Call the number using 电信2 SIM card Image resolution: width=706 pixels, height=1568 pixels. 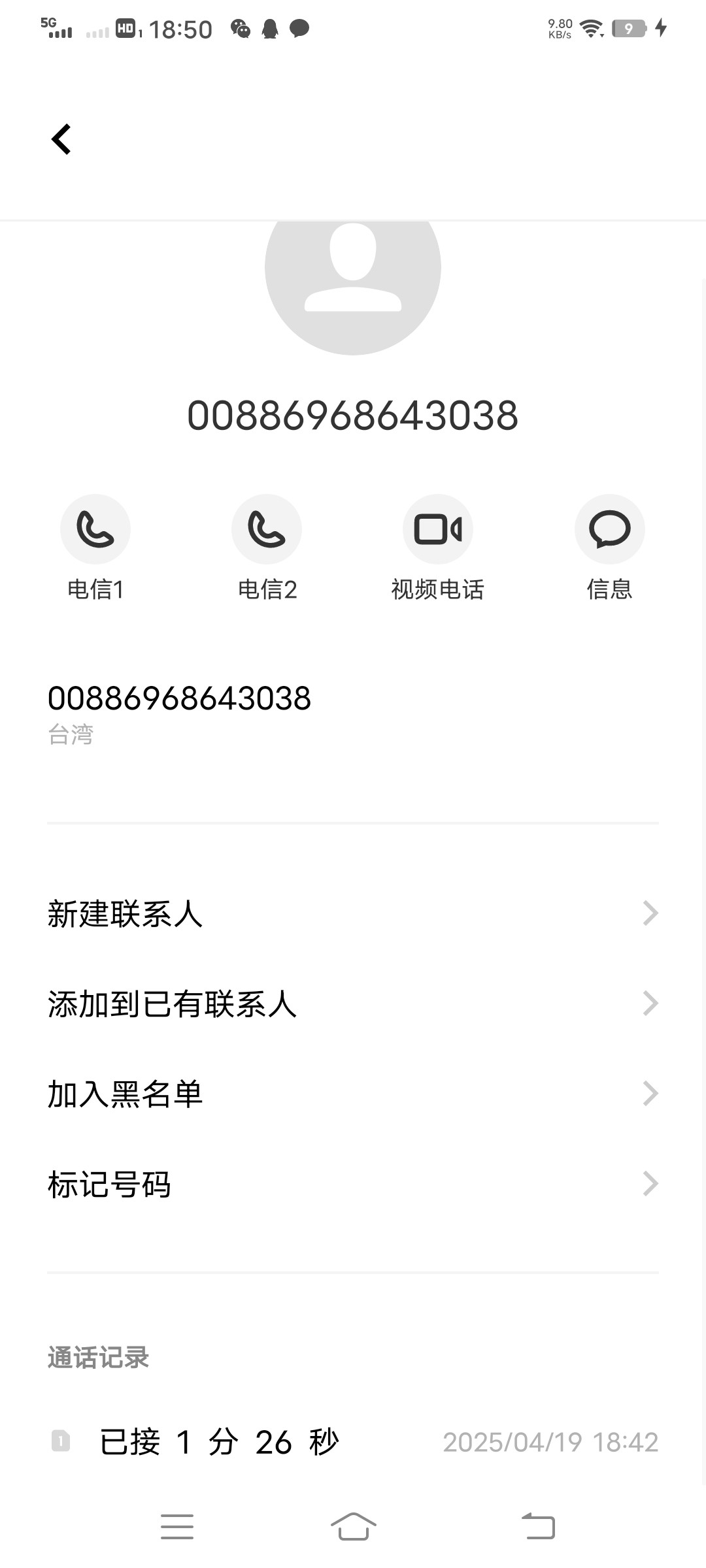[x=267, y=529]
